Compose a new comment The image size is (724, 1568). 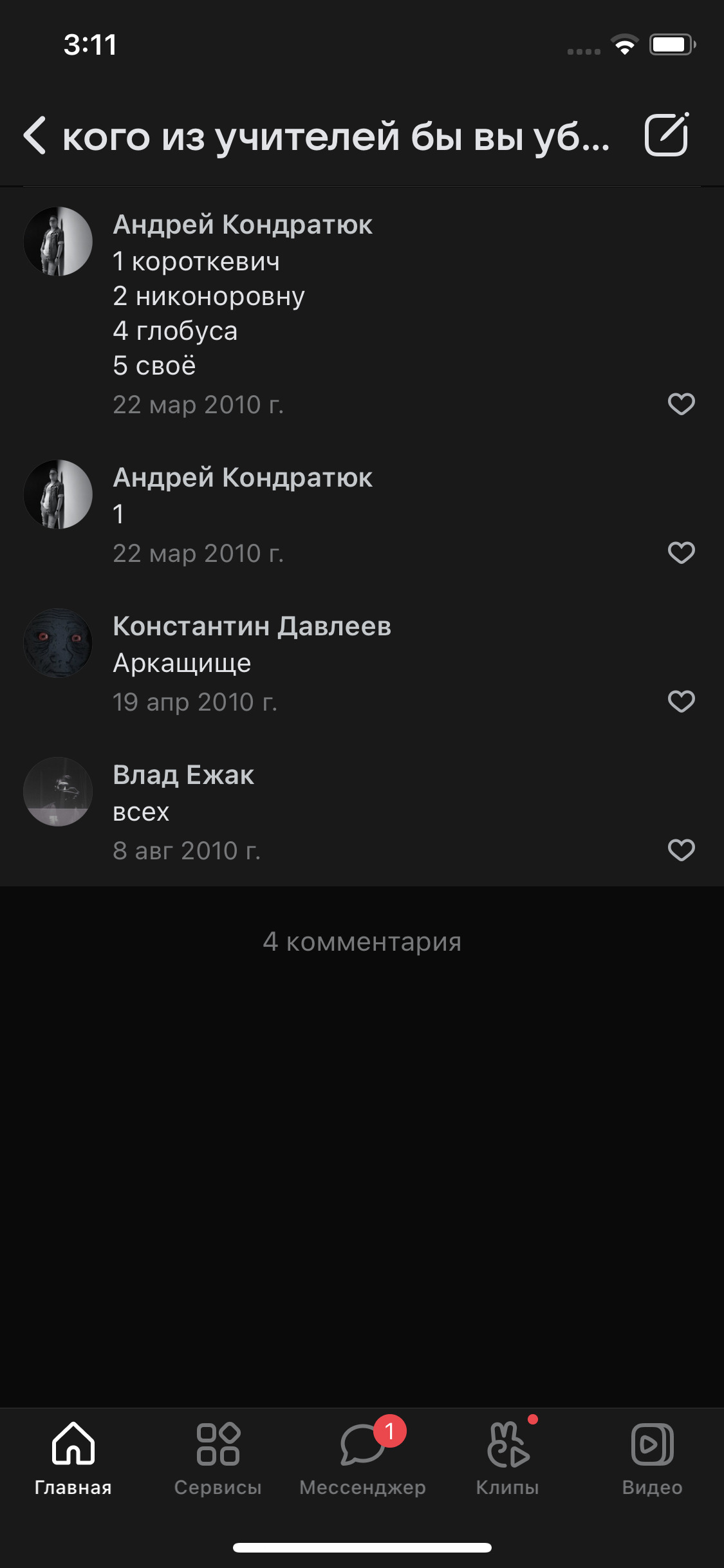[667, 135]
